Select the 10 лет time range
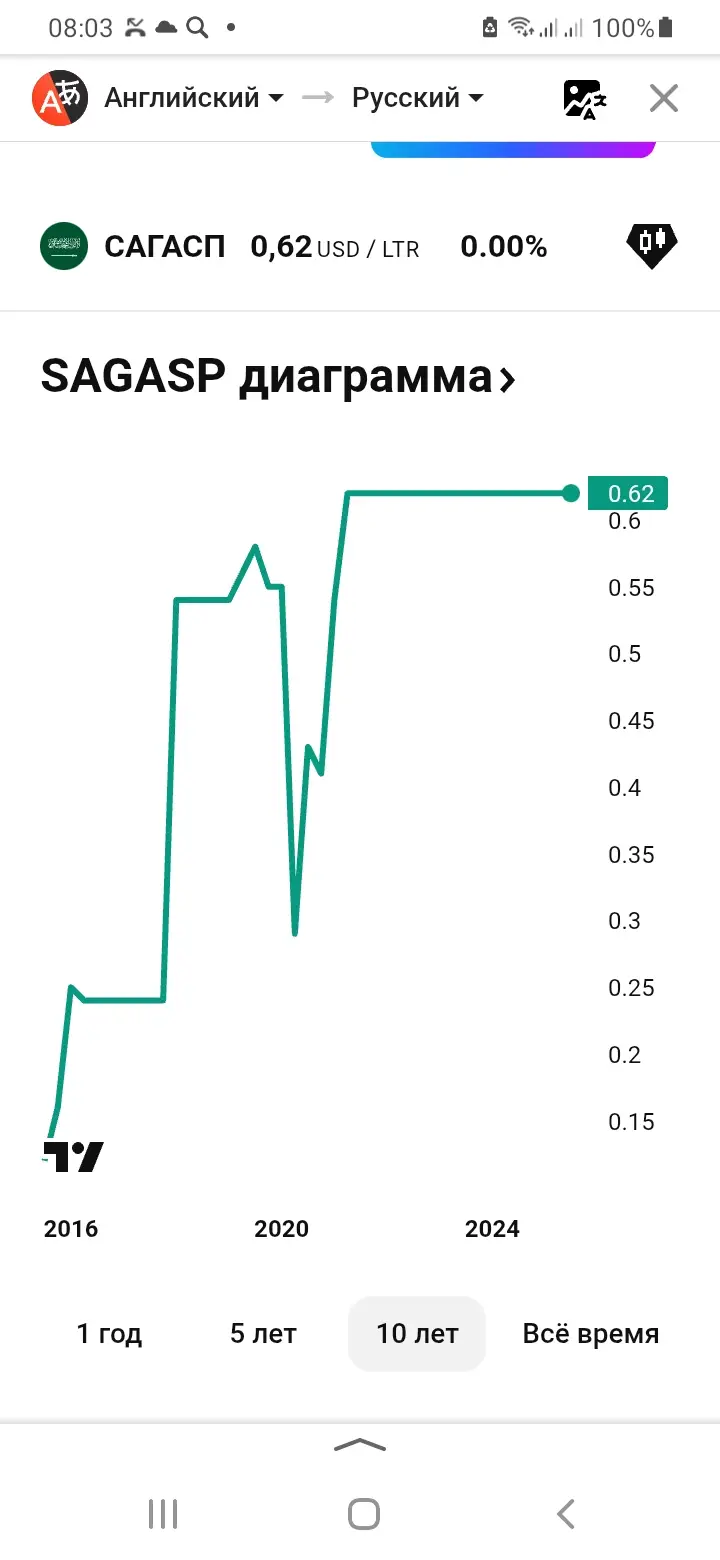This screenshot has height=1560, width=720. coord(417,1333)
